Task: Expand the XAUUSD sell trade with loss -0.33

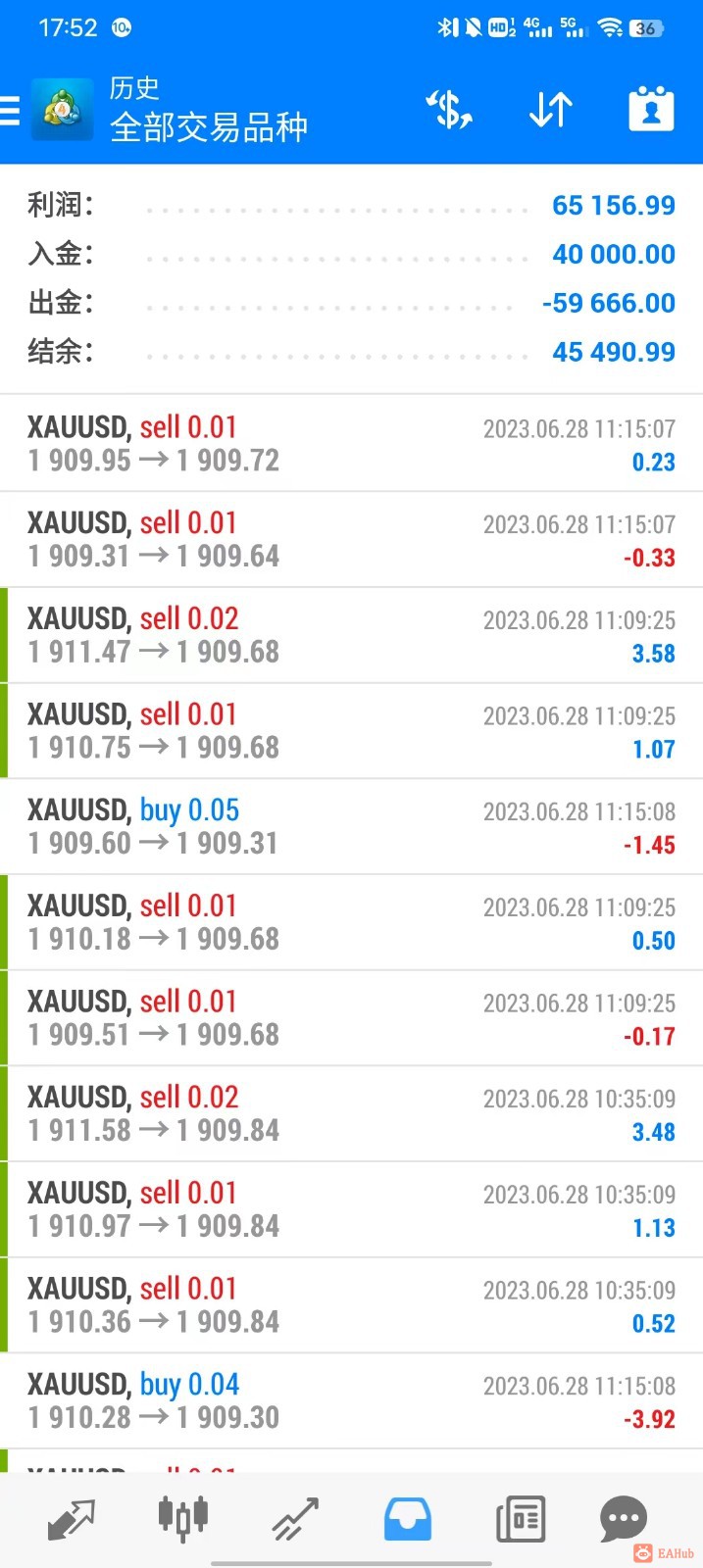Action: coord(351,539)
